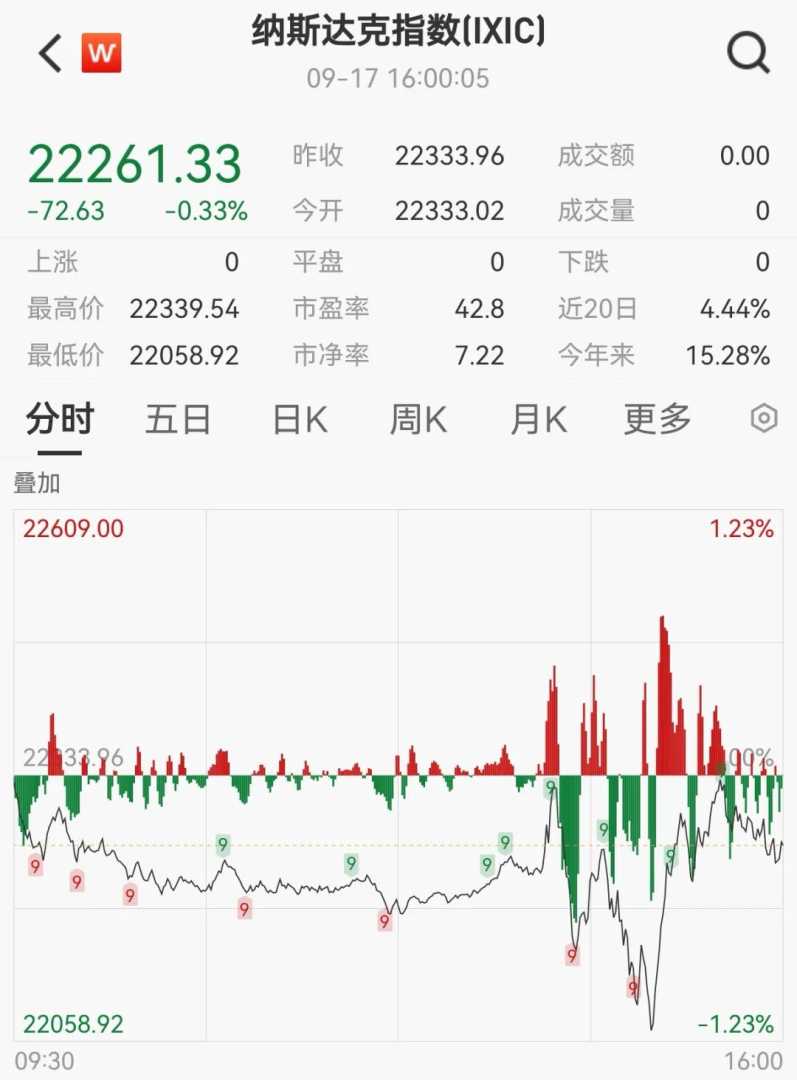Select the 分时 chart tab

[x=60, y=420]
